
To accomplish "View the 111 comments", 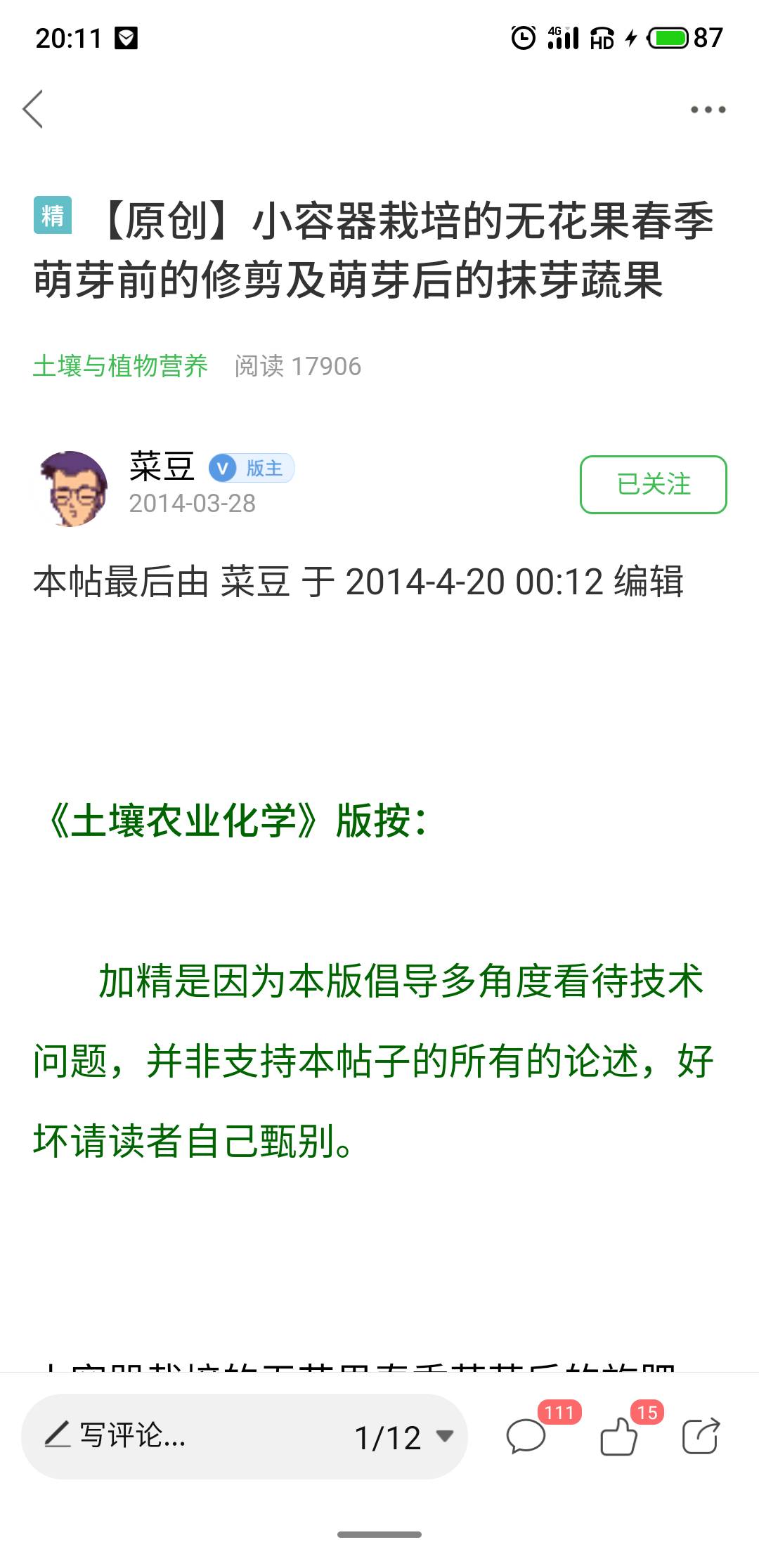I will [x=527, y=1436].
